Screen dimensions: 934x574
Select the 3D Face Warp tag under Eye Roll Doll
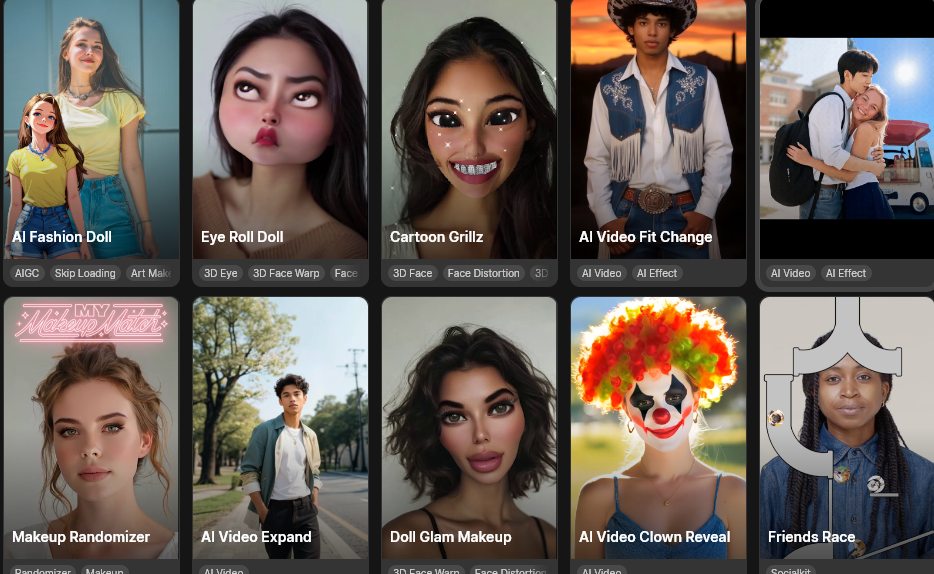(286, 273)
